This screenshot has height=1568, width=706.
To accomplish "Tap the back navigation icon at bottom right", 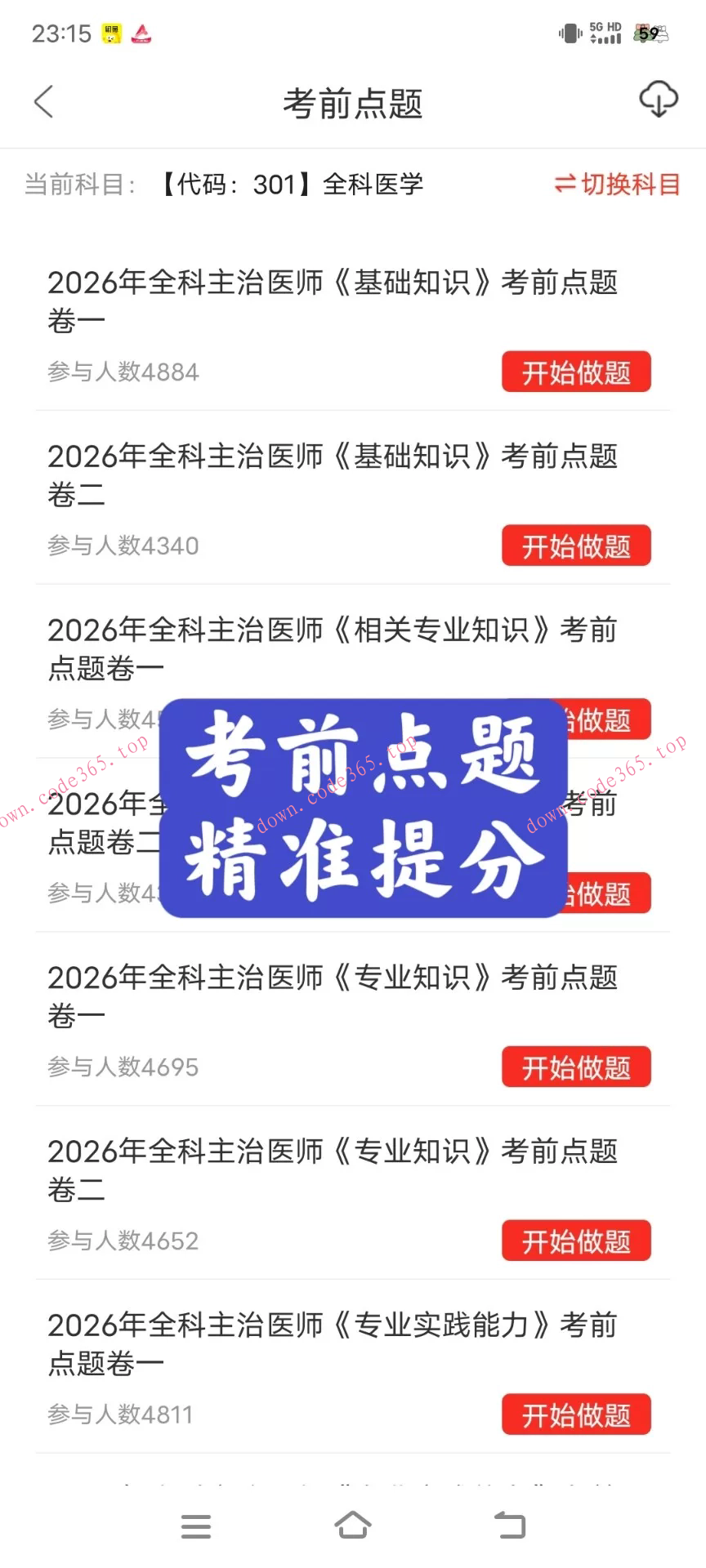I will [x=509, y=1526].
